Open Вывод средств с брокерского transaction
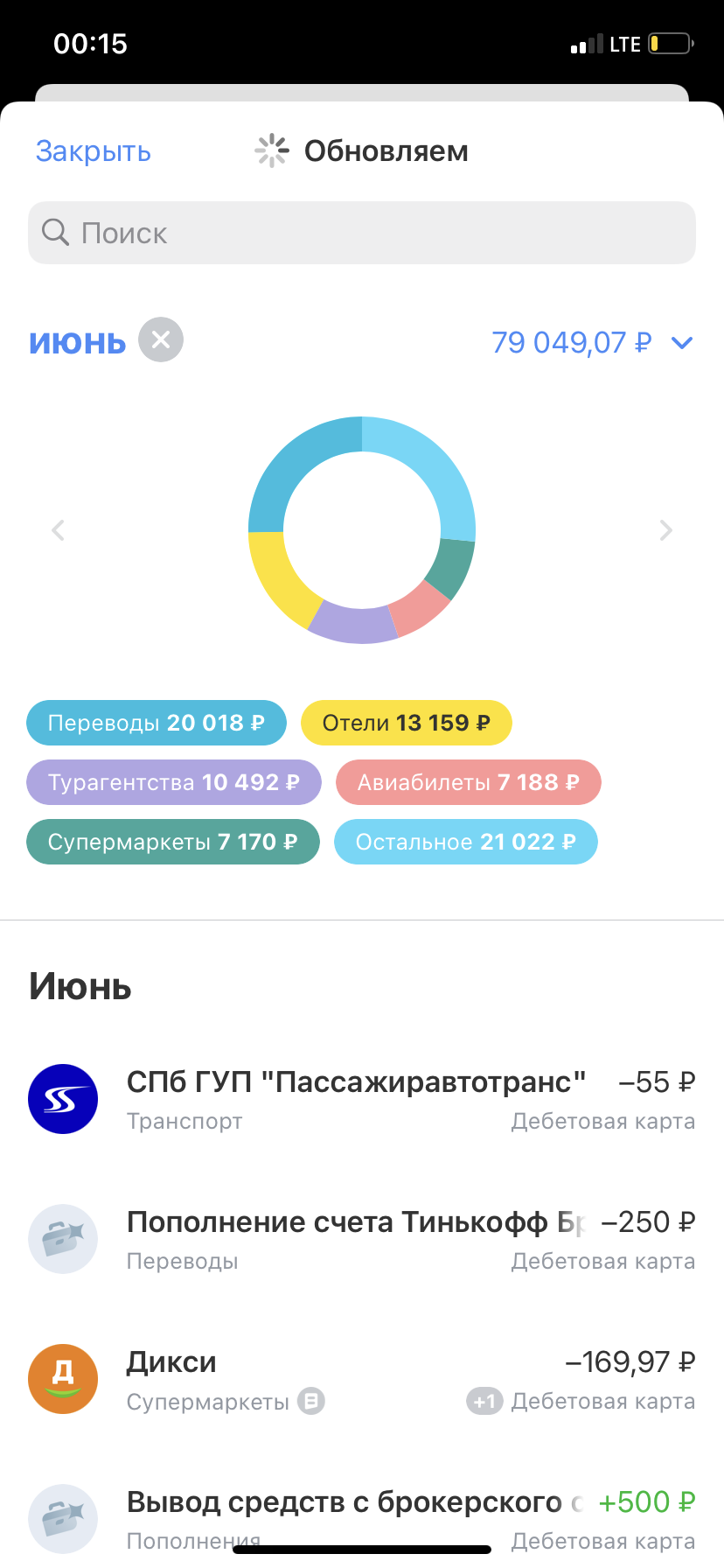 pyautogui.click(x=362, y=1519)
